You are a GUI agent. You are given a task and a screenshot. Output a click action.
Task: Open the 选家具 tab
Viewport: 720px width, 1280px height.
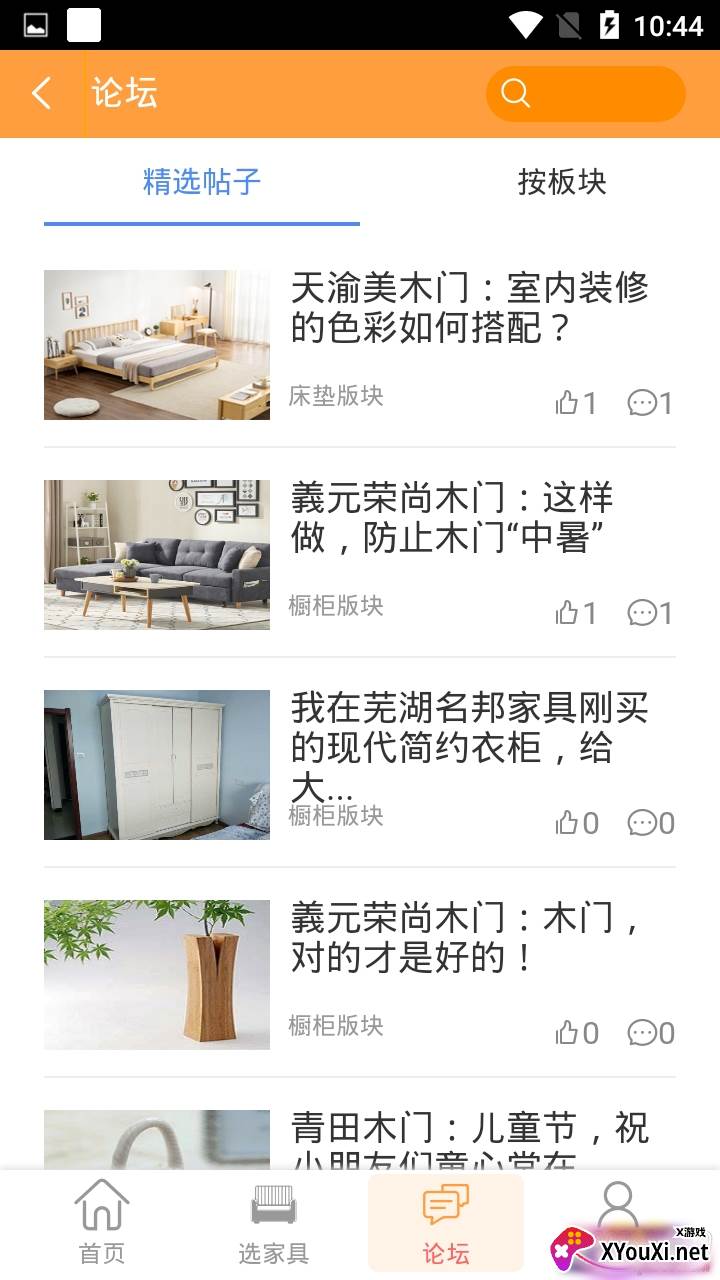pyautogui.click(x=274, y=1222)
